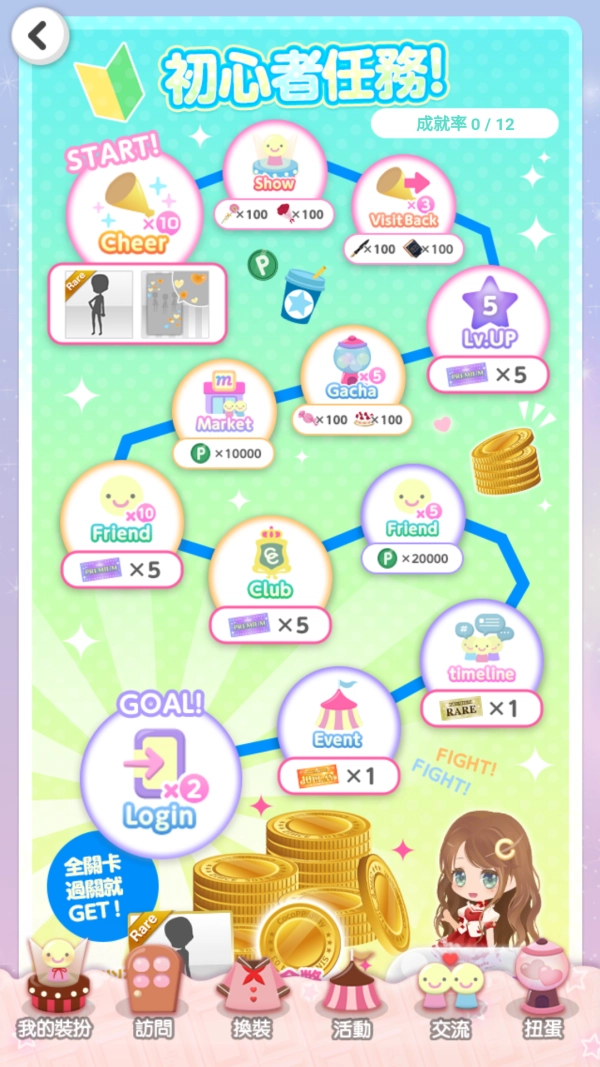This screenshot has height=1067, width=600.
Task: Open the Club mission bubble
Action: (x=270, y=565)
